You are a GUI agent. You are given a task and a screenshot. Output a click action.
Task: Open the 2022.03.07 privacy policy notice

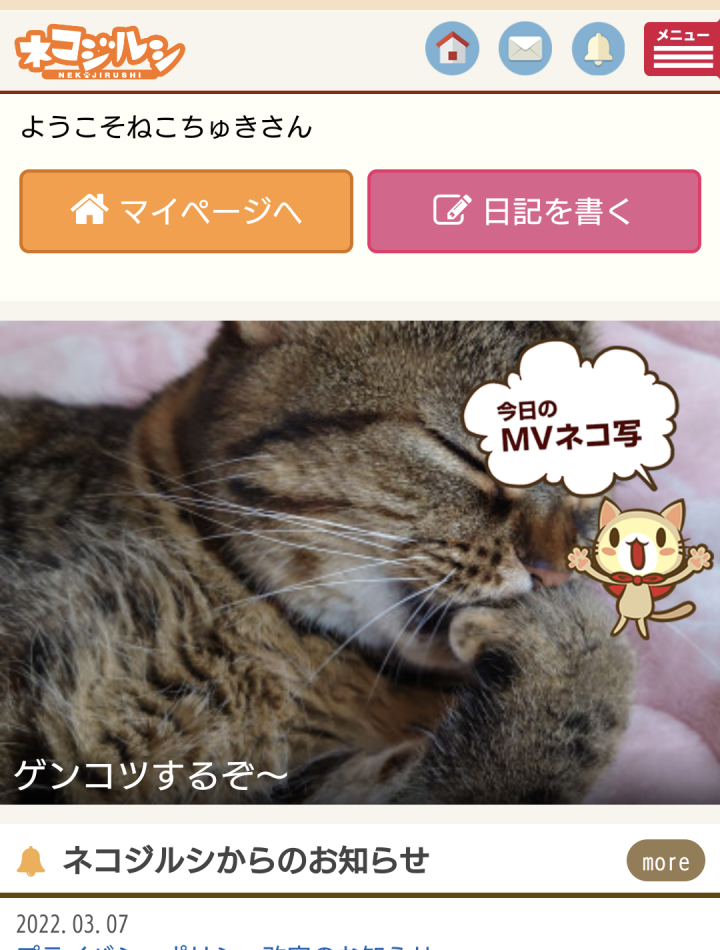point(225,943)
